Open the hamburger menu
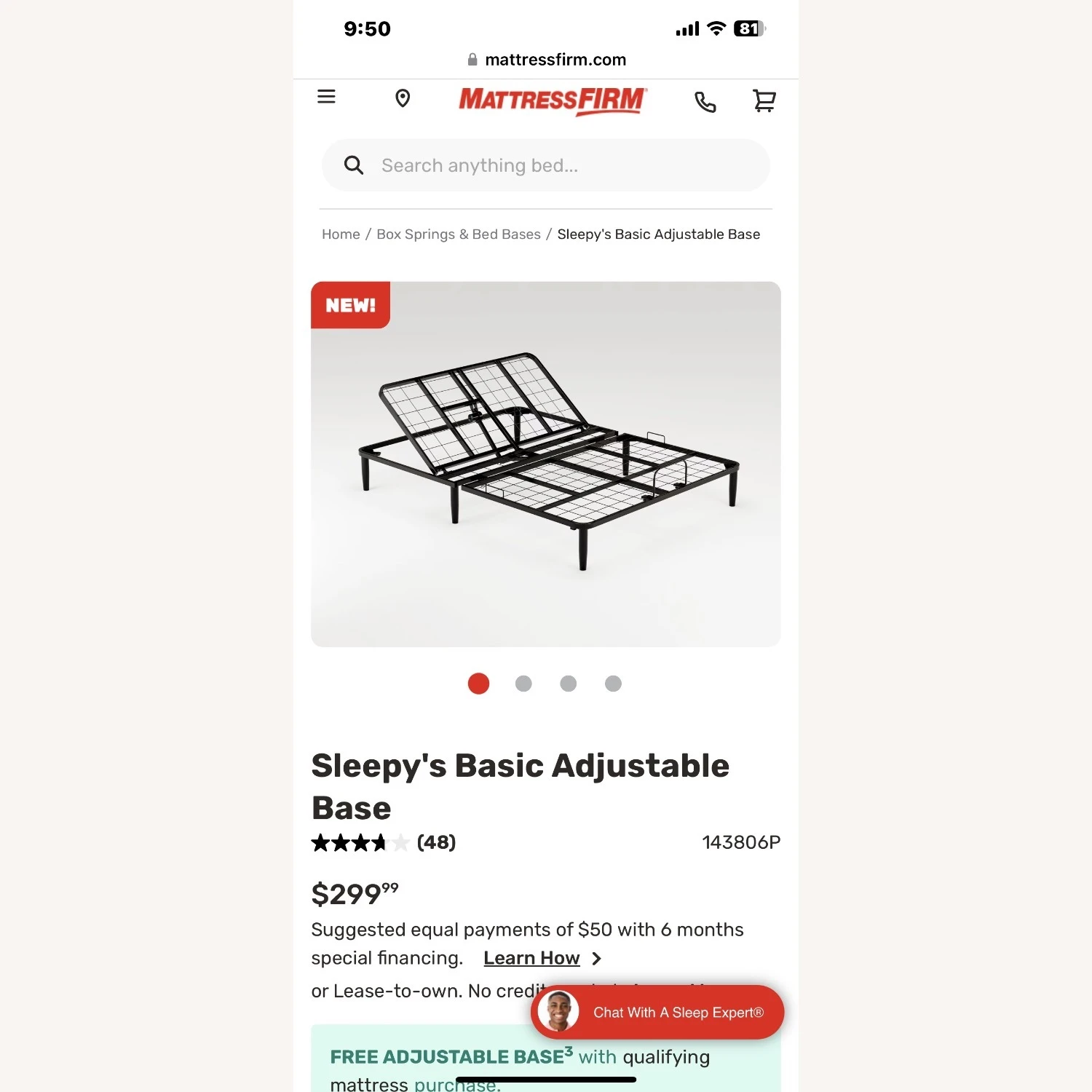1092x1092 pixels. click(326, 97)
